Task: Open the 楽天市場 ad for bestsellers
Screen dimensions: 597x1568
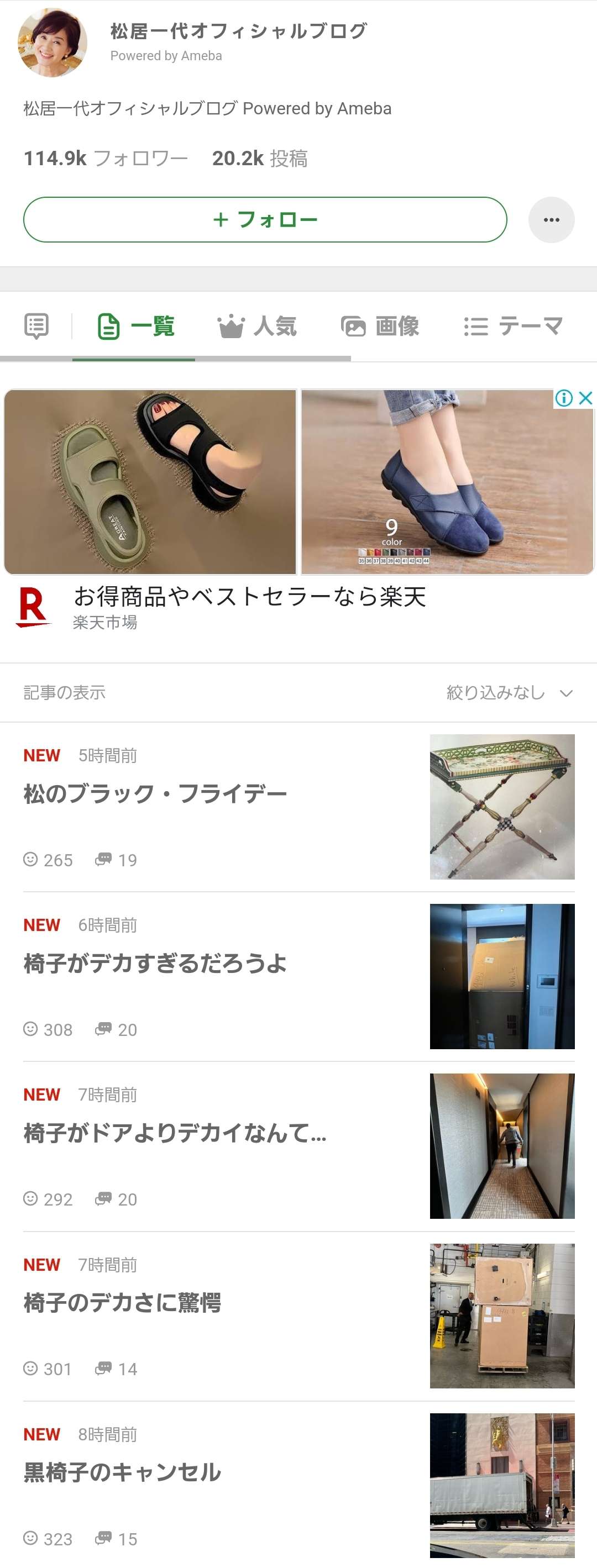Action: coord(249,606)
